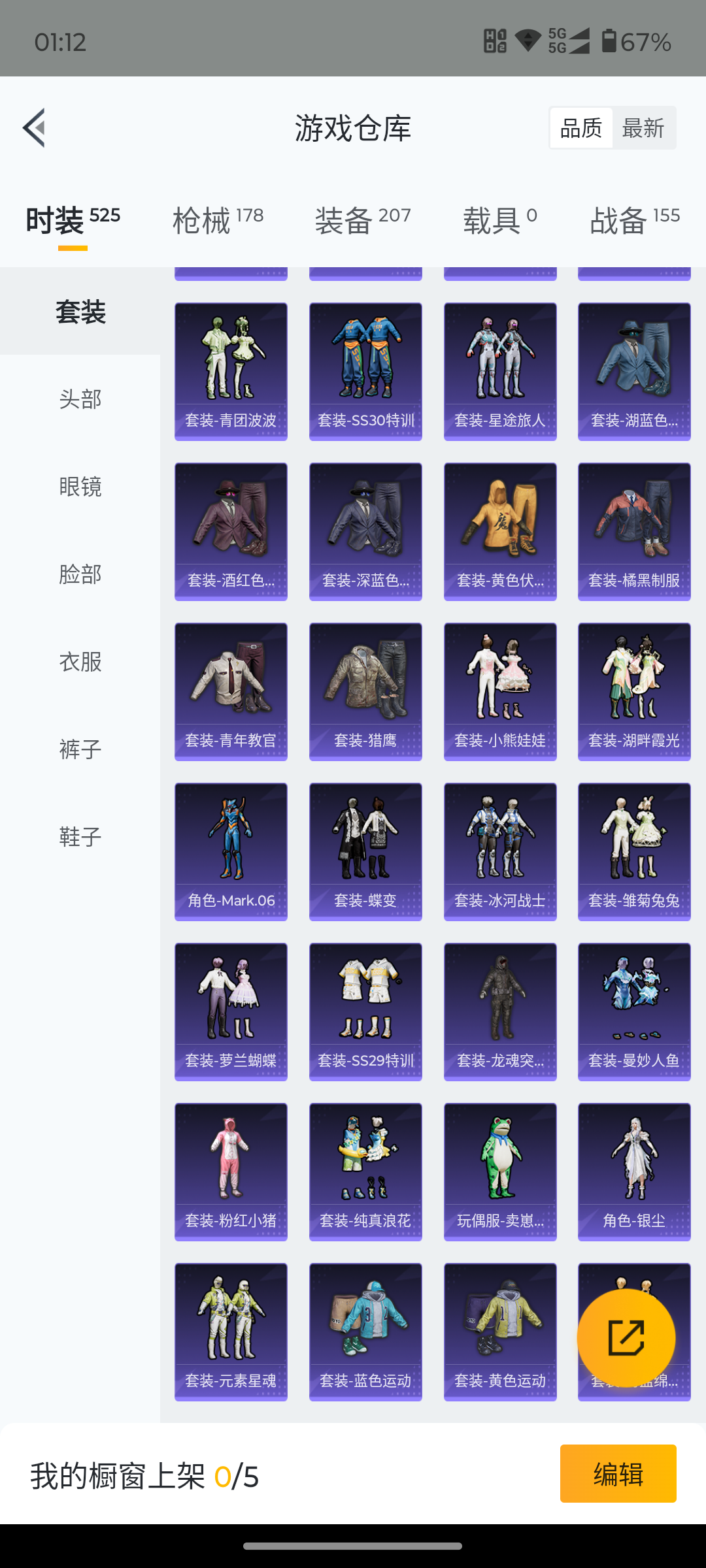Open the 眼镜 category
The width and height of the screenshot is (706, 1568).
80,486
